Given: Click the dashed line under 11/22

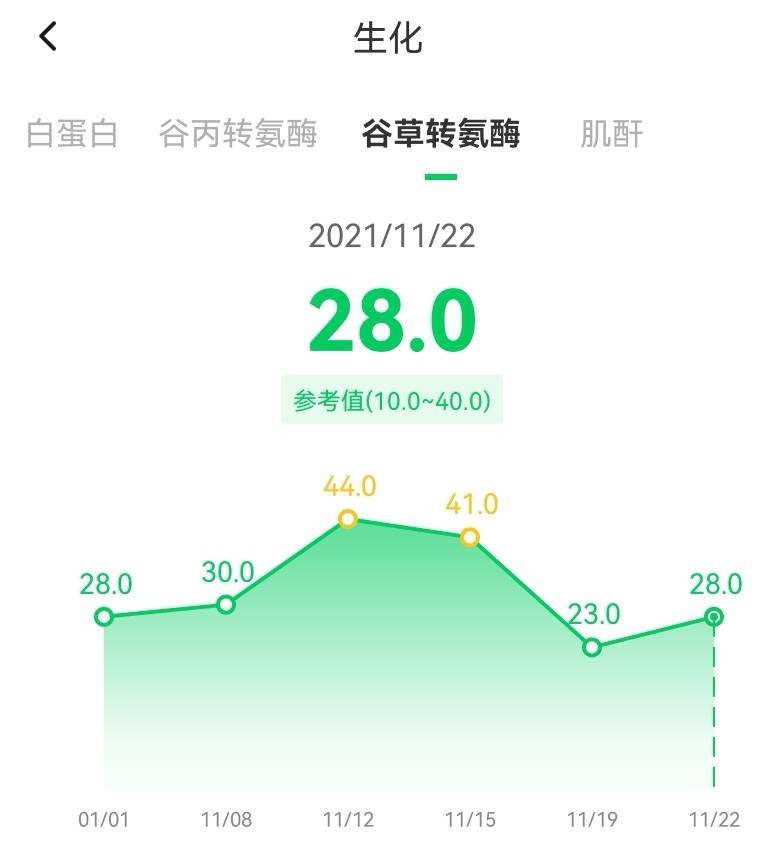Looking at the screenshot, I should (712, 710).
